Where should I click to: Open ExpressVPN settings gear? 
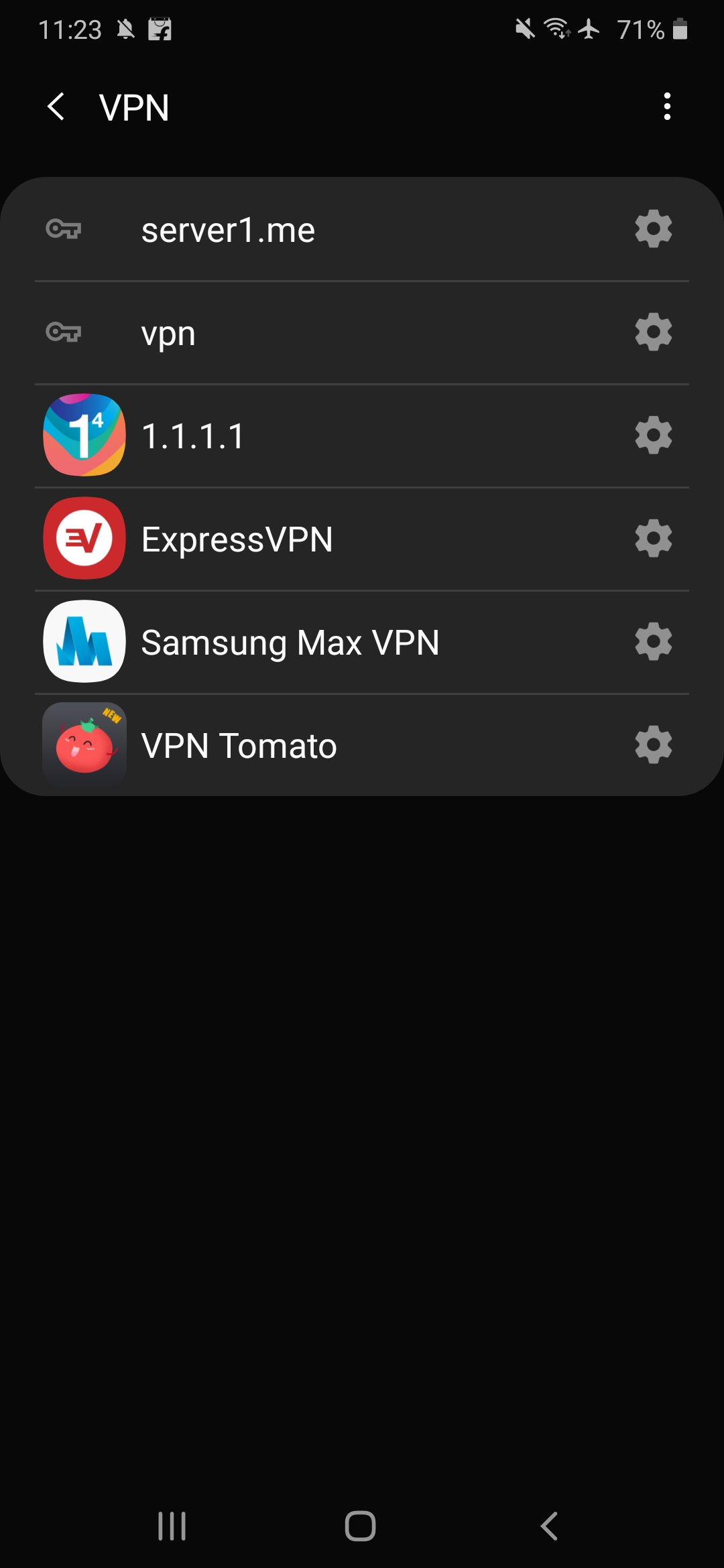[653, 539]
